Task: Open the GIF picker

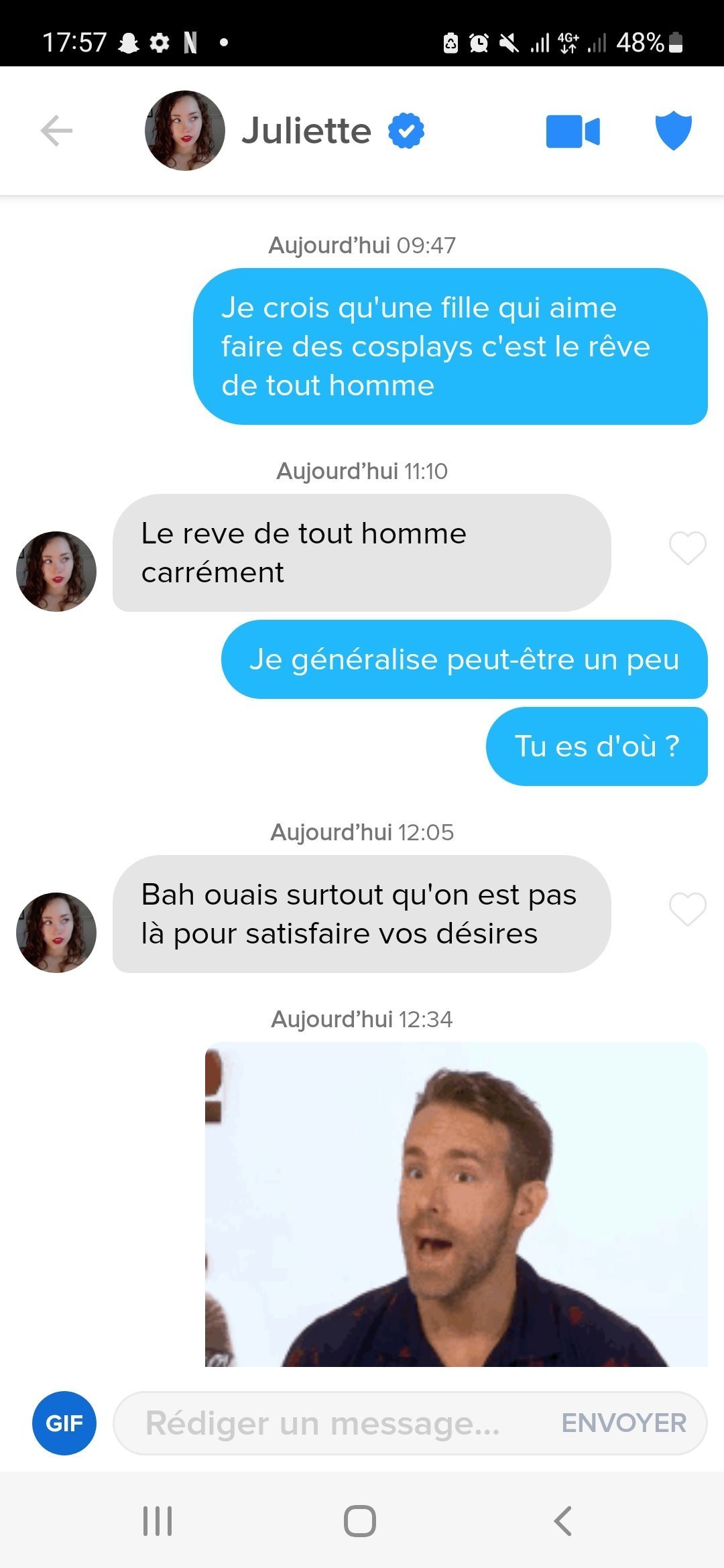Action: point(64,1423)
